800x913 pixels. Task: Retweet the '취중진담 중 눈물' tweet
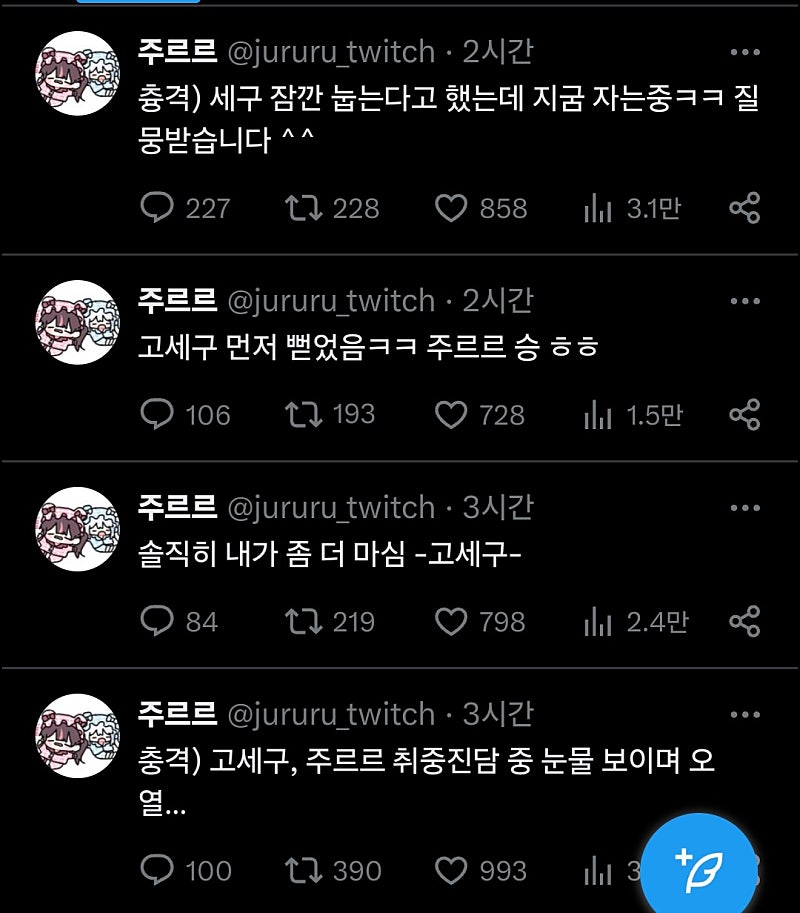tap(303, 870)
